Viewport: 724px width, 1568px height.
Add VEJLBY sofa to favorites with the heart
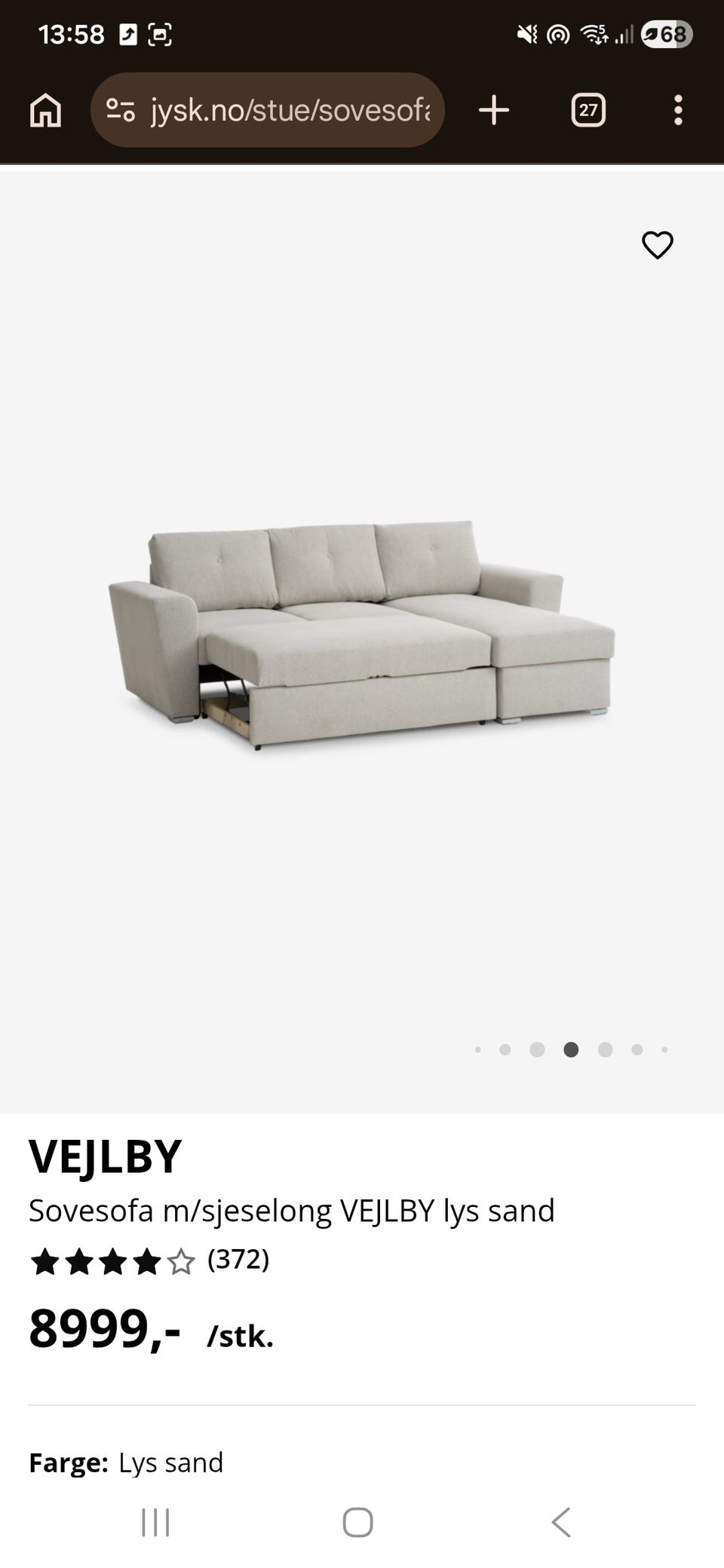(657, 245)
